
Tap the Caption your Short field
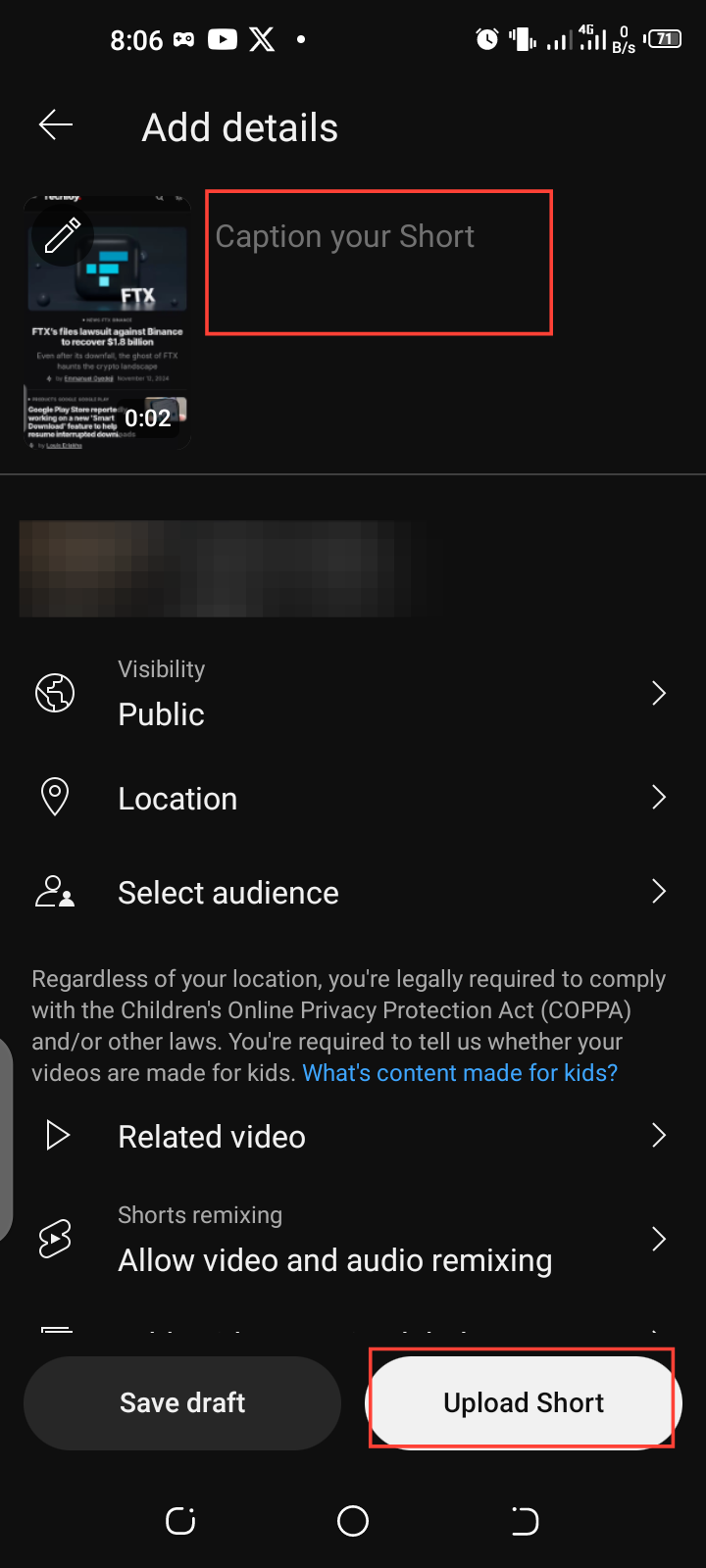pos(378,262)
